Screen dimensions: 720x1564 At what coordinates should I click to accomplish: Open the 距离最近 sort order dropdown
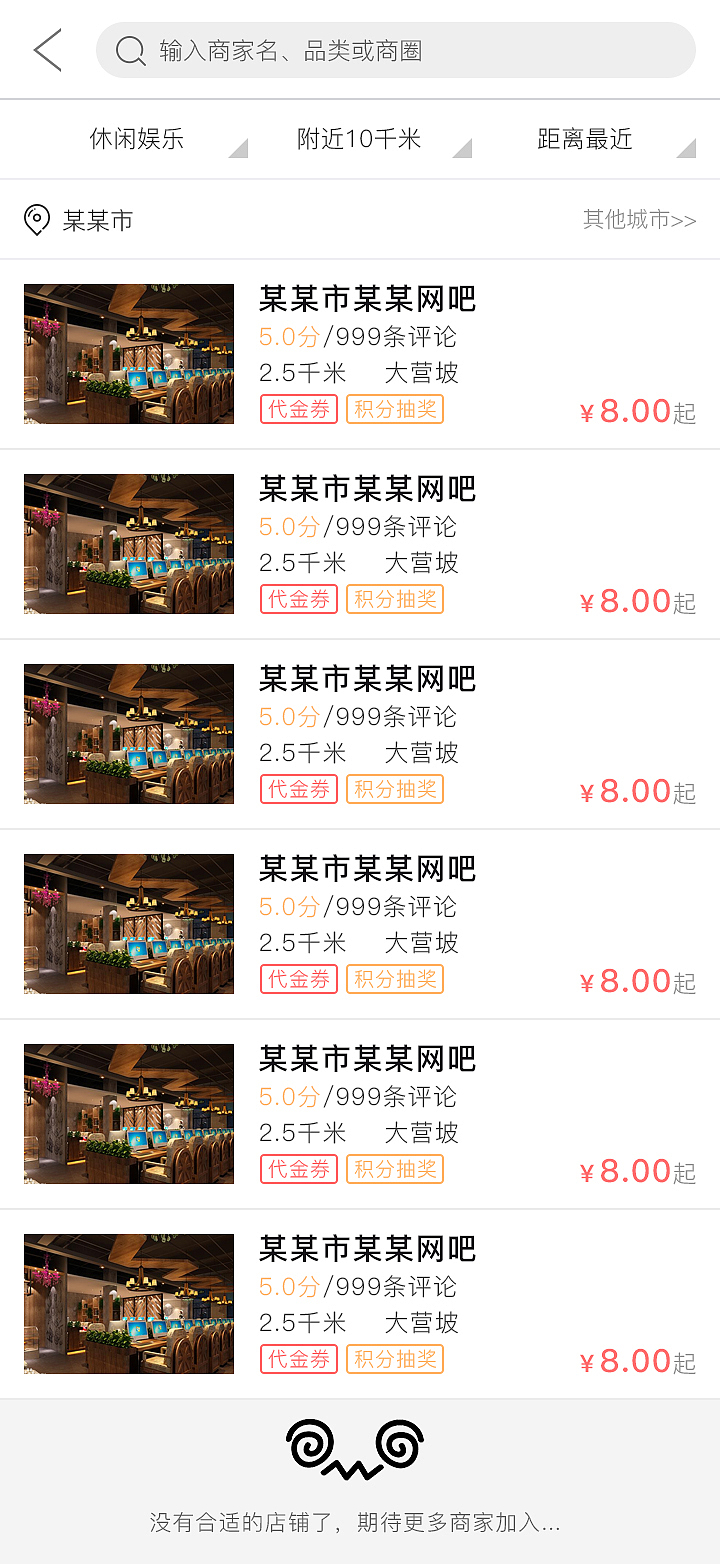click(585, 139)
